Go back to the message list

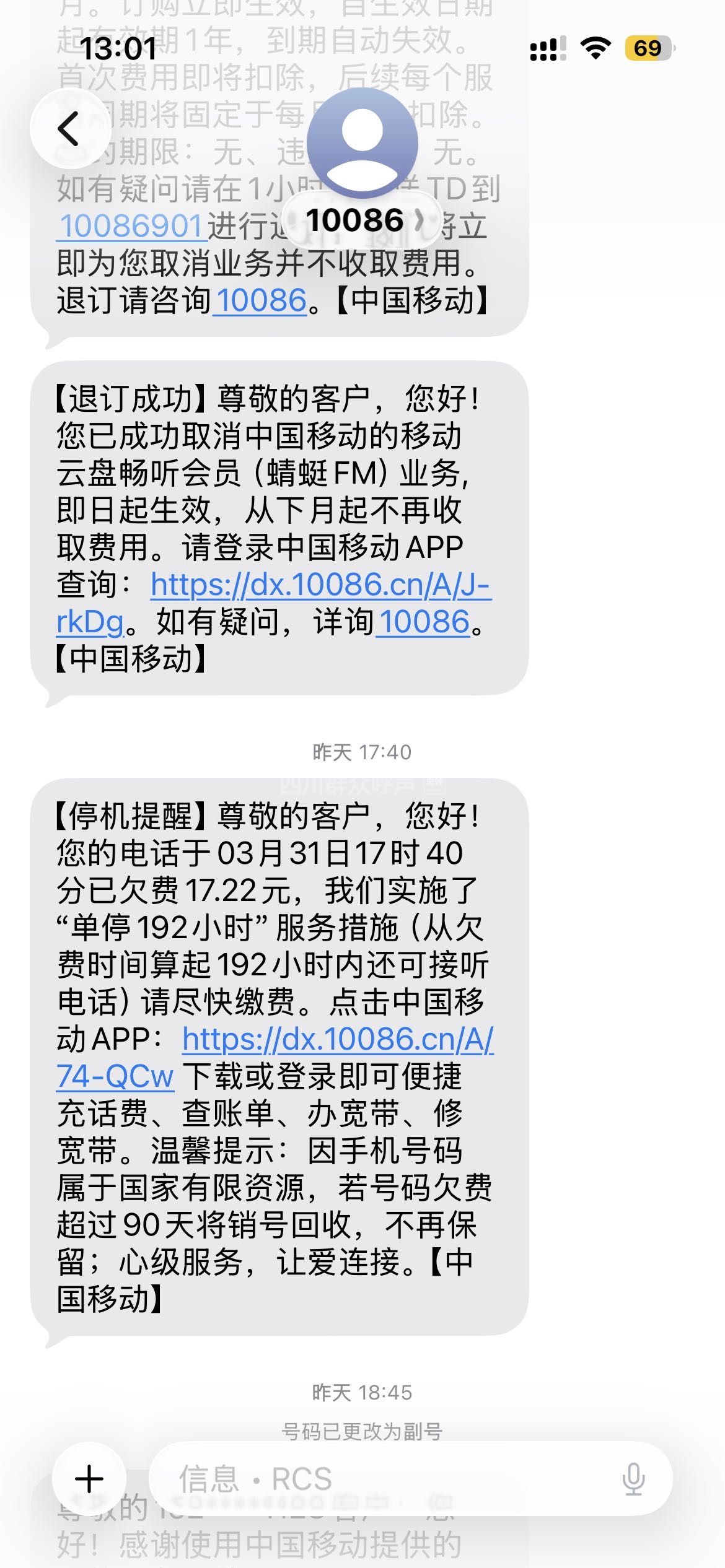[69, 129]
